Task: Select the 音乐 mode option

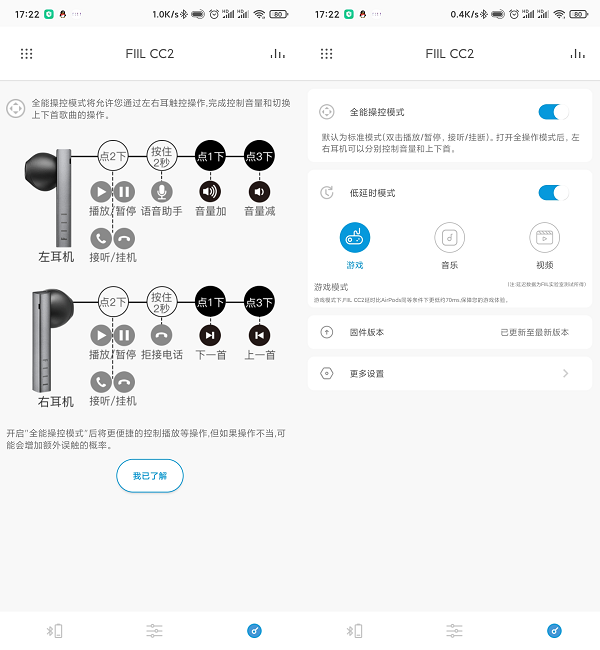Action: (449, 238)
